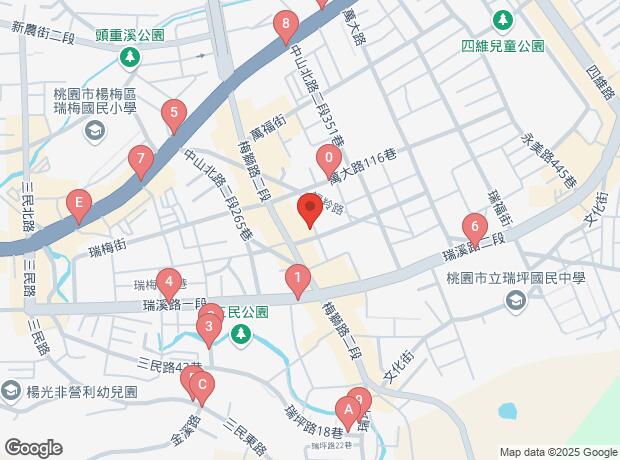
Task: Select the marker labeled E
Action: 78,204
